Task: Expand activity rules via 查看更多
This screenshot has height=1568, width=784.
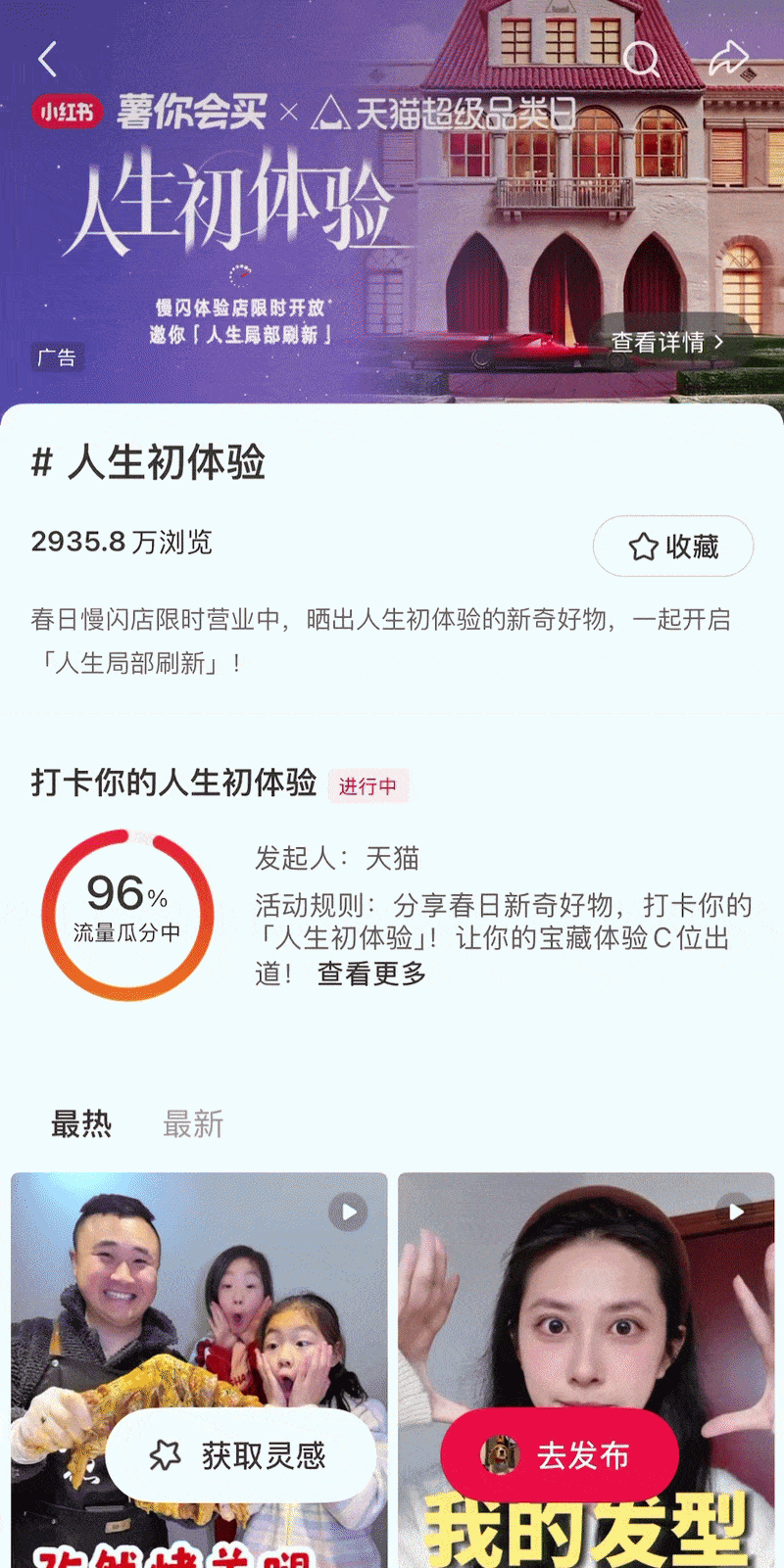Action: pos(371,974)
